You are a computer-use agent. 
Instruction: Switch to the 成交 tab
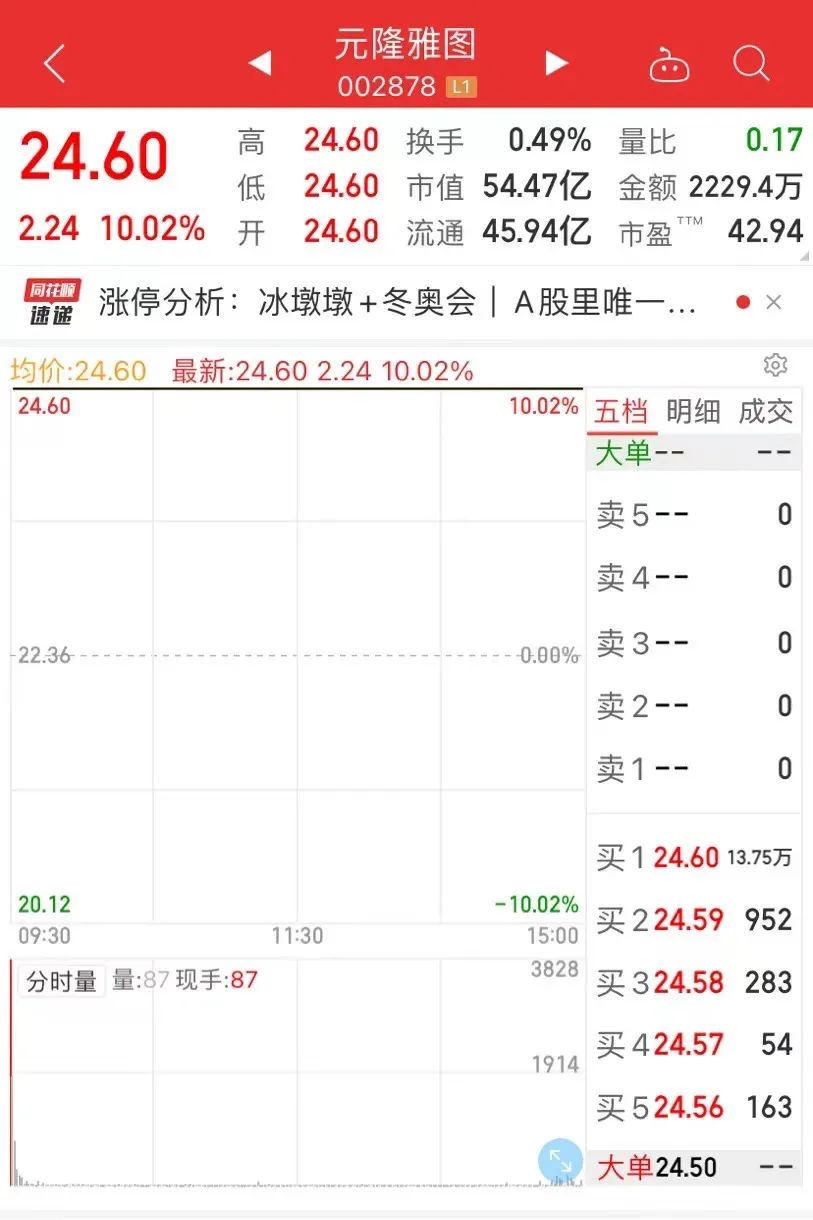click(765, 412)
